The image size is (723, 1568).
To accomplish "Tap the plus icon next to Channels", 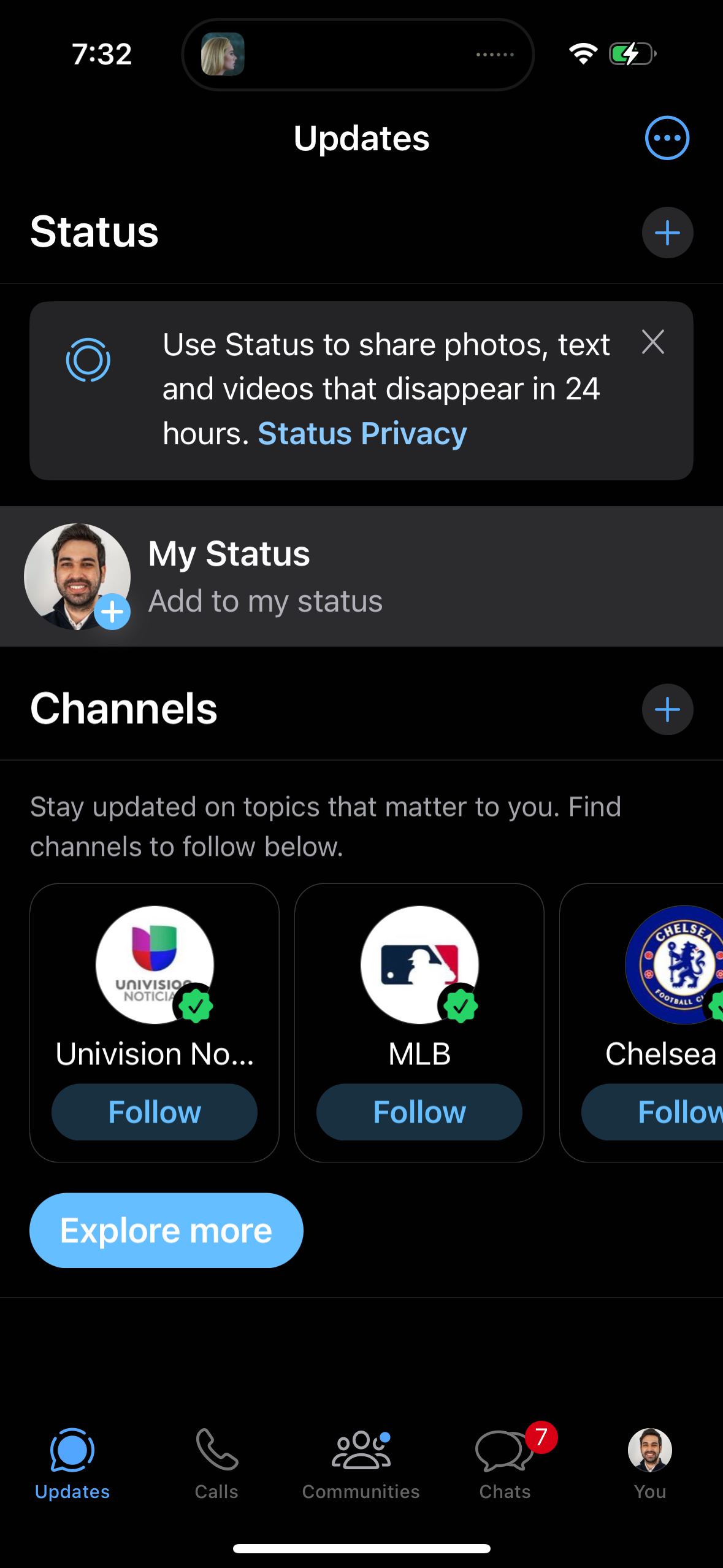I will [x=667, y=709].
